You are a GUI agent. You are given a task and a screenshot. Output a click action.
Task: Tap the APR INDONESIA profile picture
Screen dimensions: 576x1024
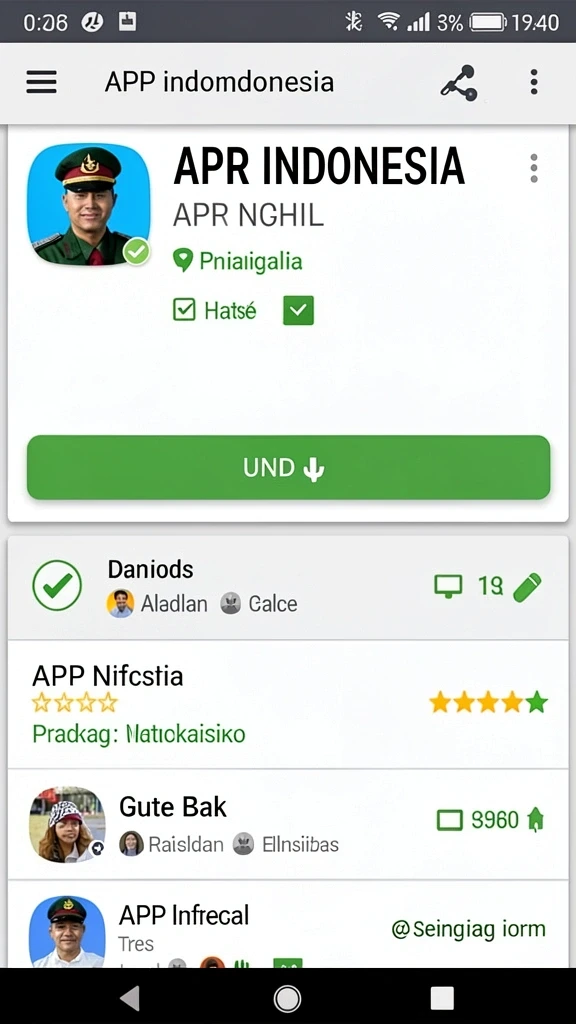point(89,204)
